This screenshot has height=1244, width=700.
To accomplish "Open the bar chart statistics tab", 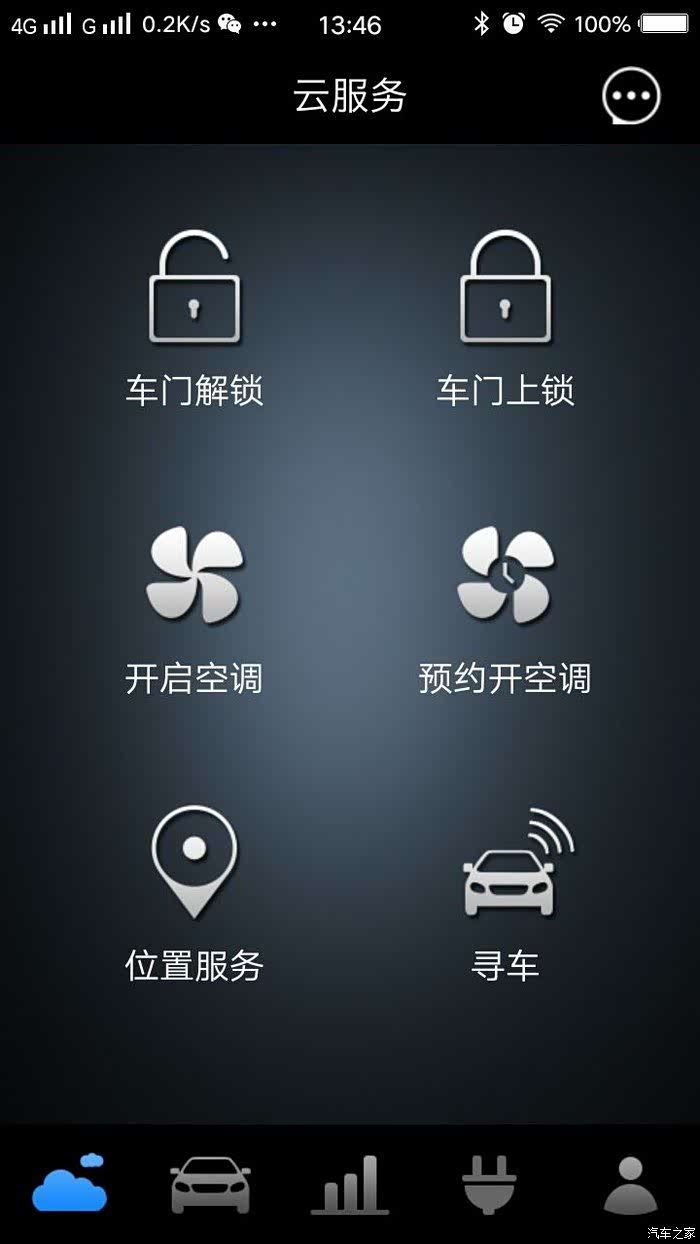I will pos(350,1184).
